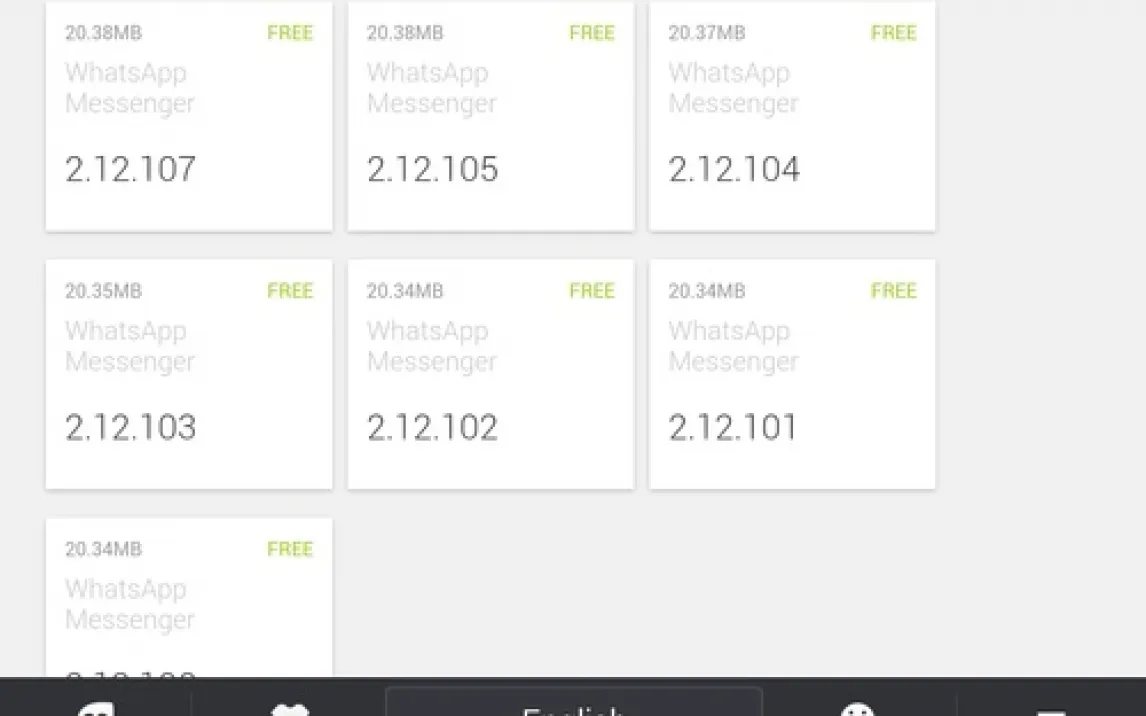Viewport: 1146px width, 716px height.
Task: Tap the English key on the keyboard
Action: (573, 703)
